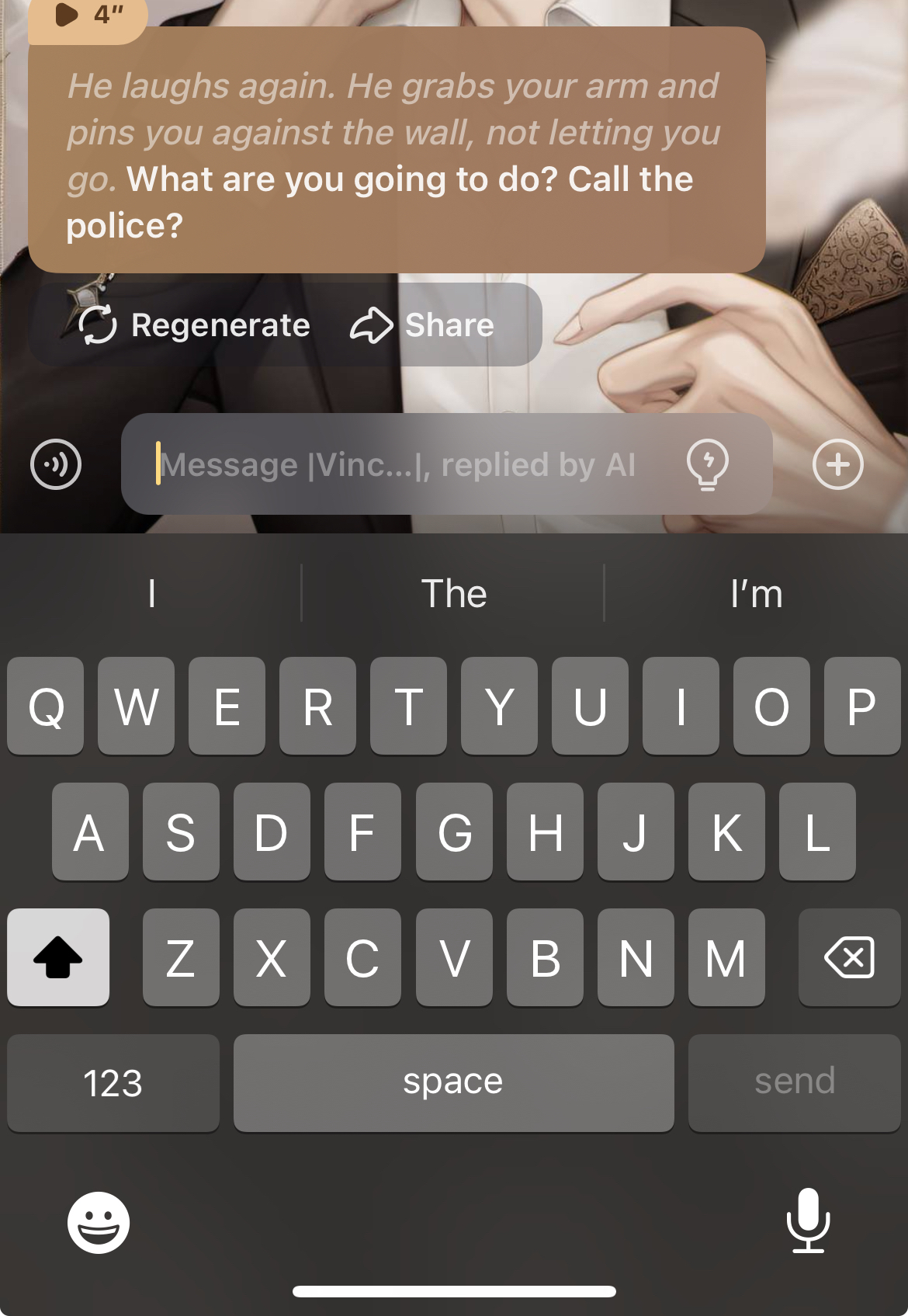Viewport: 908px width, 1316px height.
Task: Switch the keyboard to numbers with 123
Action: tap(113, 1082)
